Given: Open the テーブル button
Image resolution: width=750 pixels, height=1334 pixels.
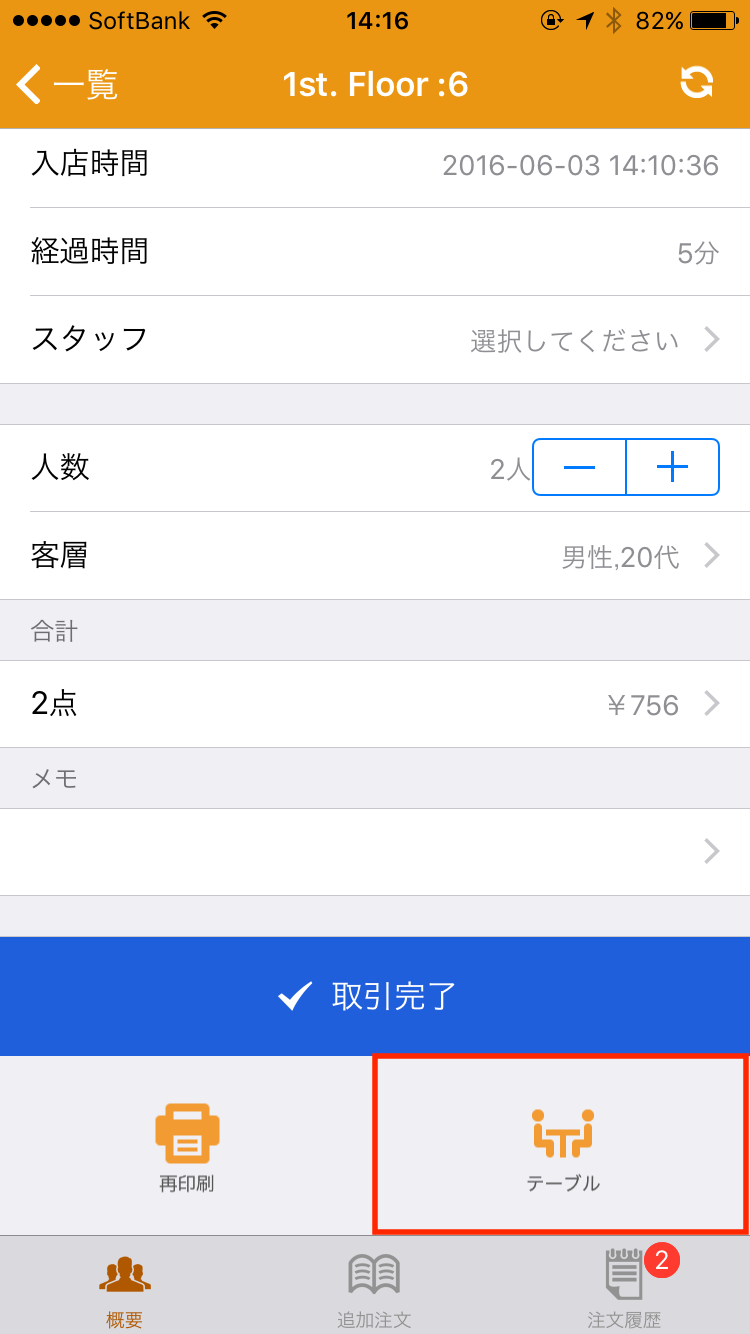Looking at the screenshot, I should (x=561, y=1146).
